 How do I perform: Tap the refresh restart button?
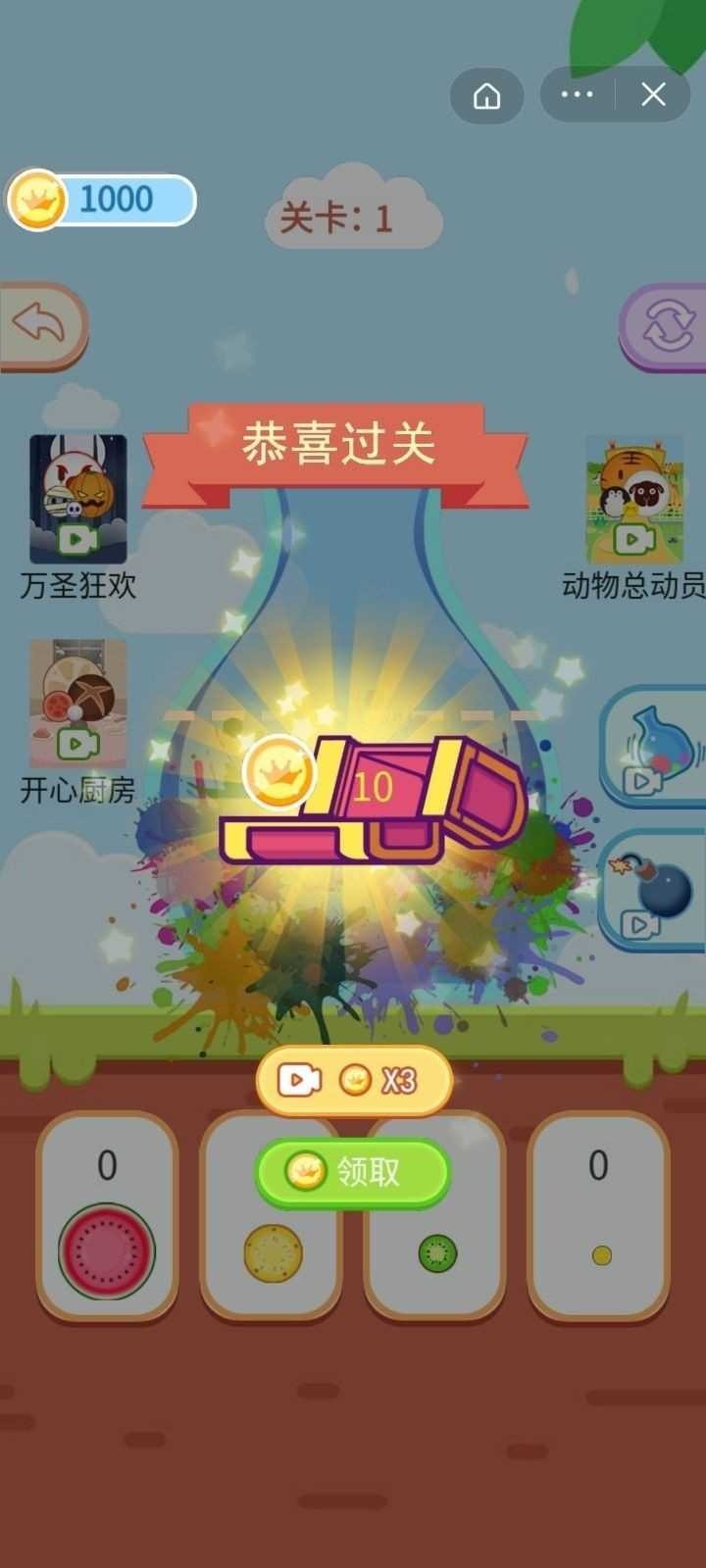[667, 327]
